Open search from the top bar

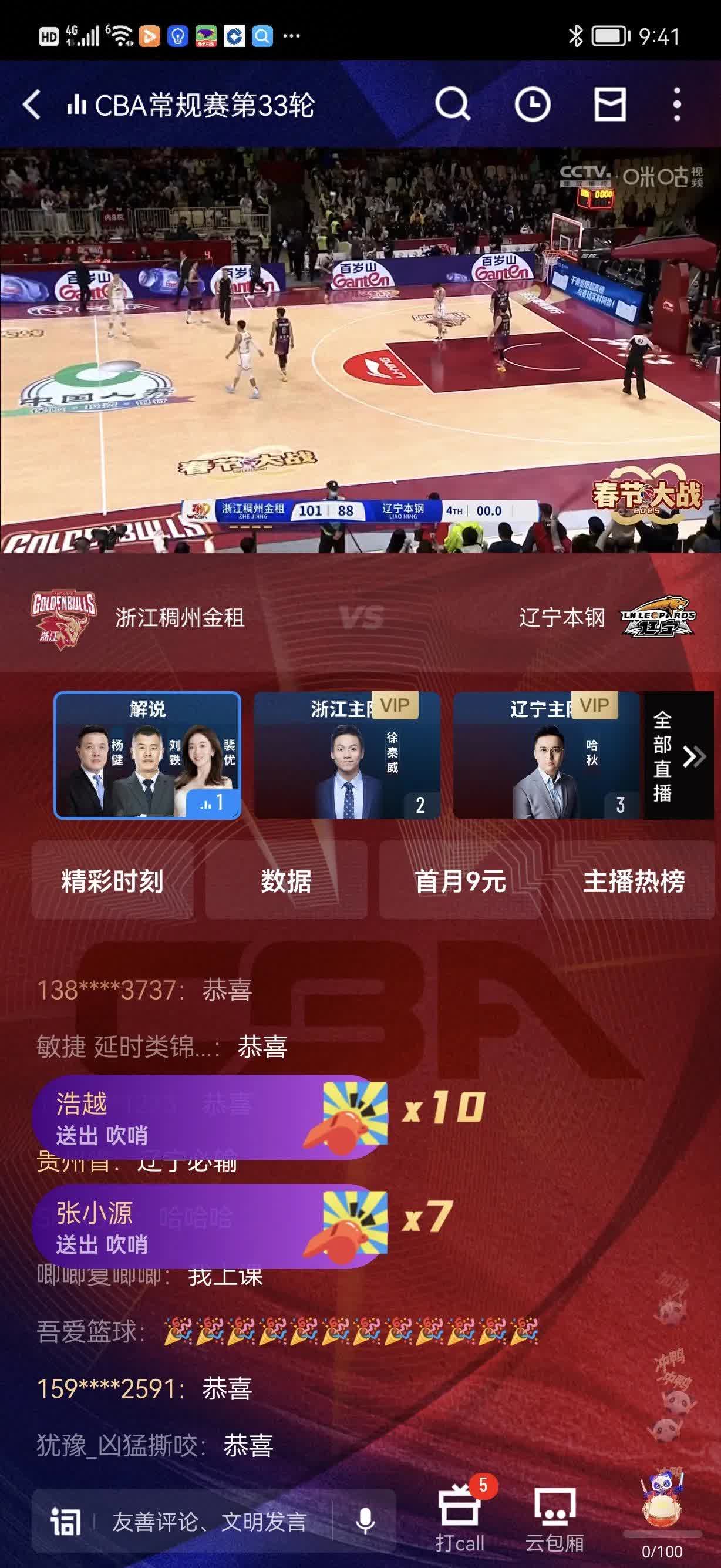click(451, 105)
